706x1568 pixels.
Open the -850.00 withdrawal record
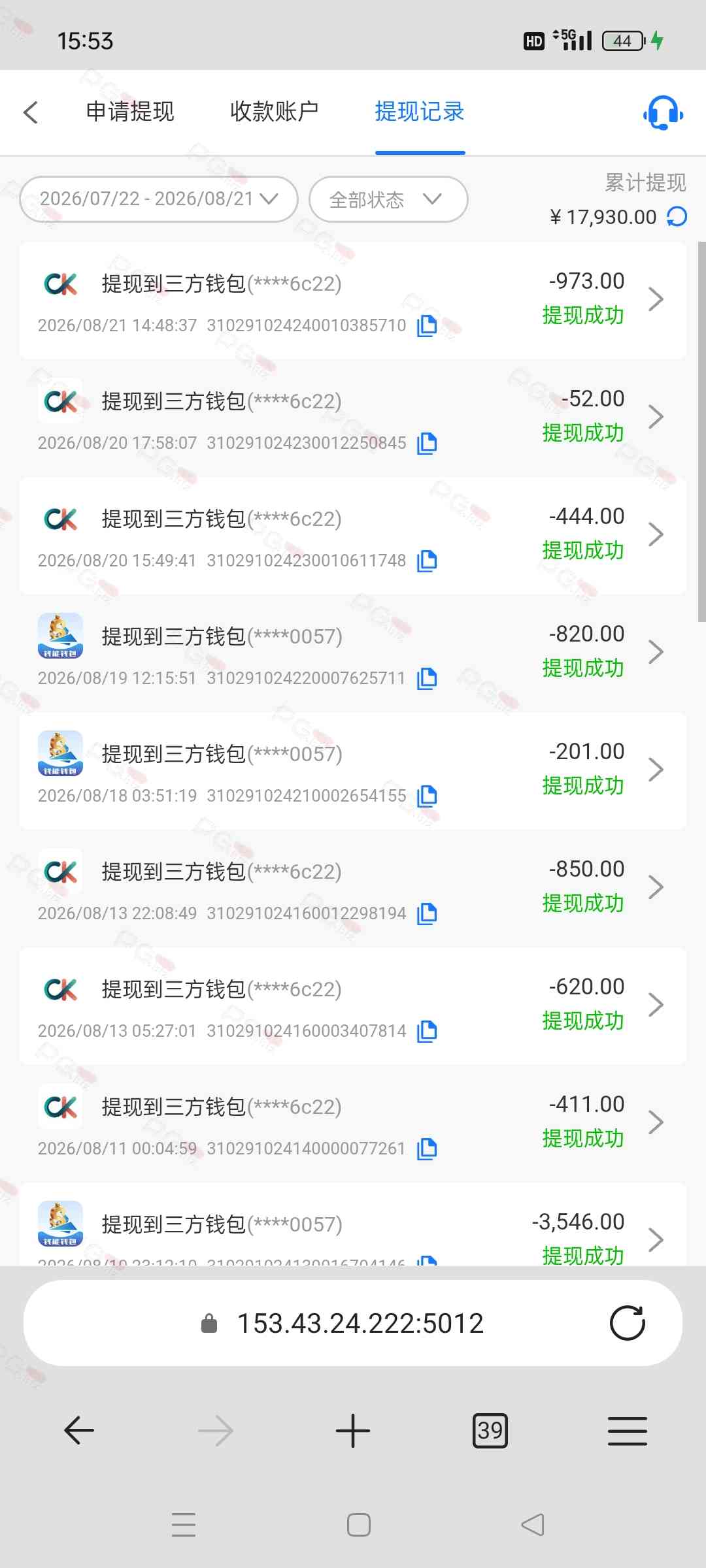[x=353, y=889]
